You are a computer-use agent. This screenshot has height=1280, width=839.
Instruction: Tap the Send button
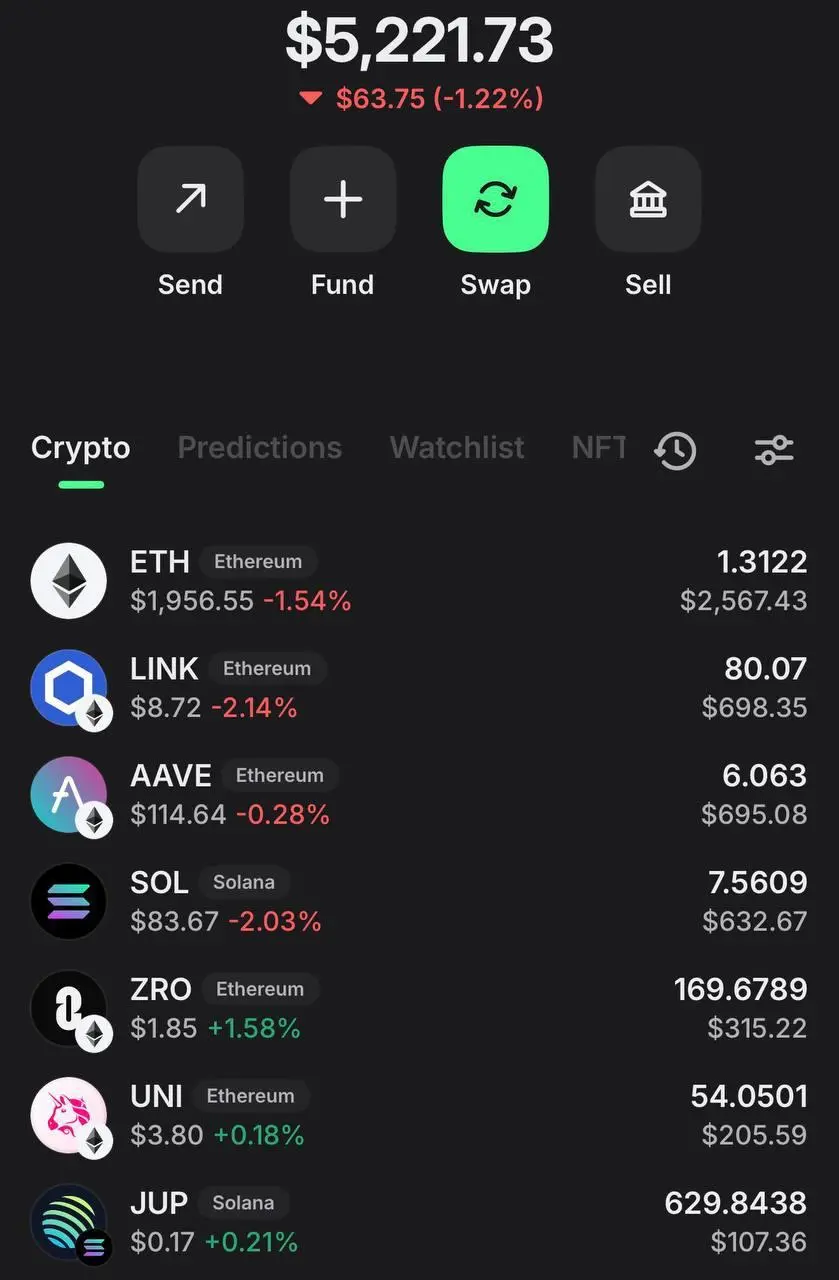[x=190, y=200]
